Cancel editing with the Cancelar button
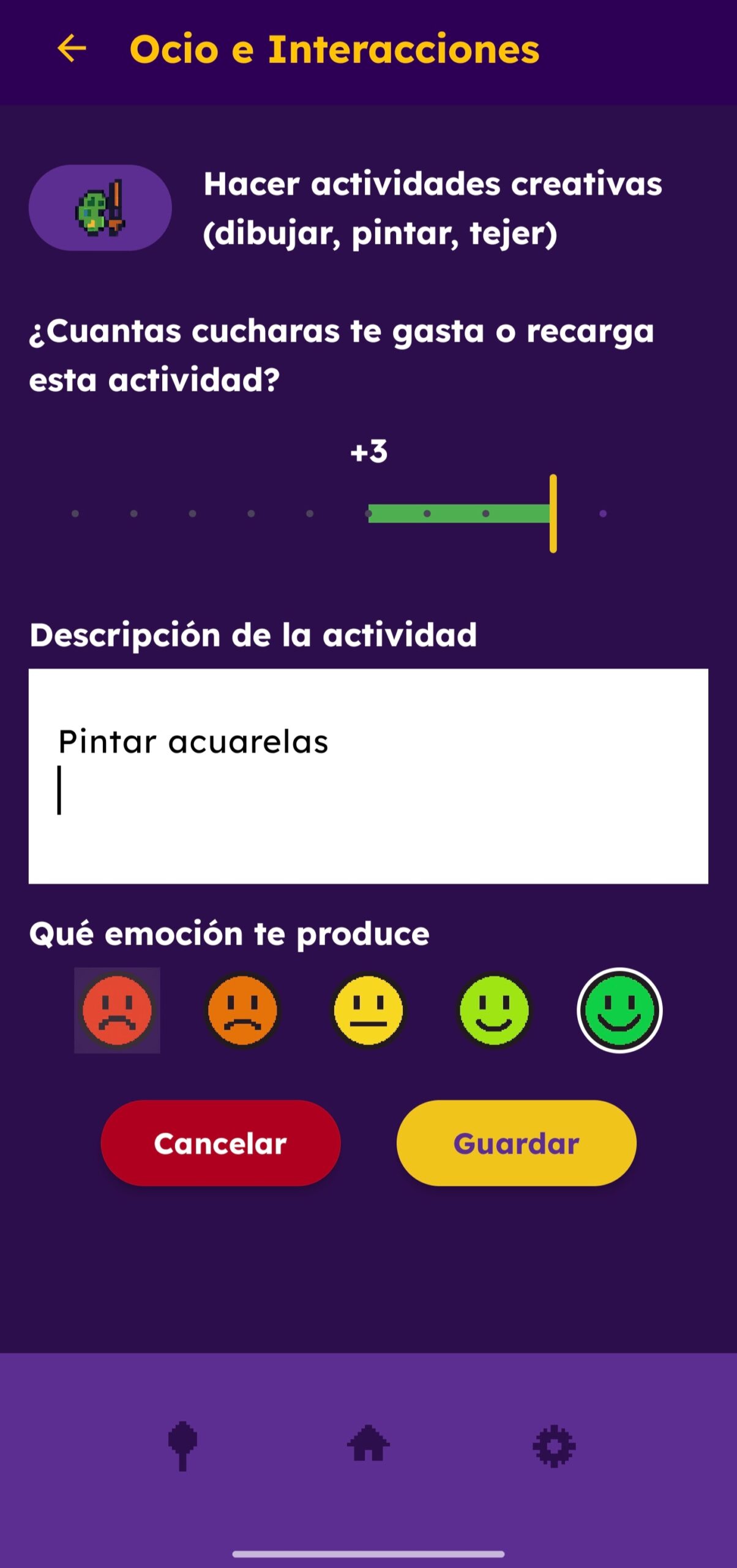The height and width of the screenshot is (1568, 737). [220, 1143]
